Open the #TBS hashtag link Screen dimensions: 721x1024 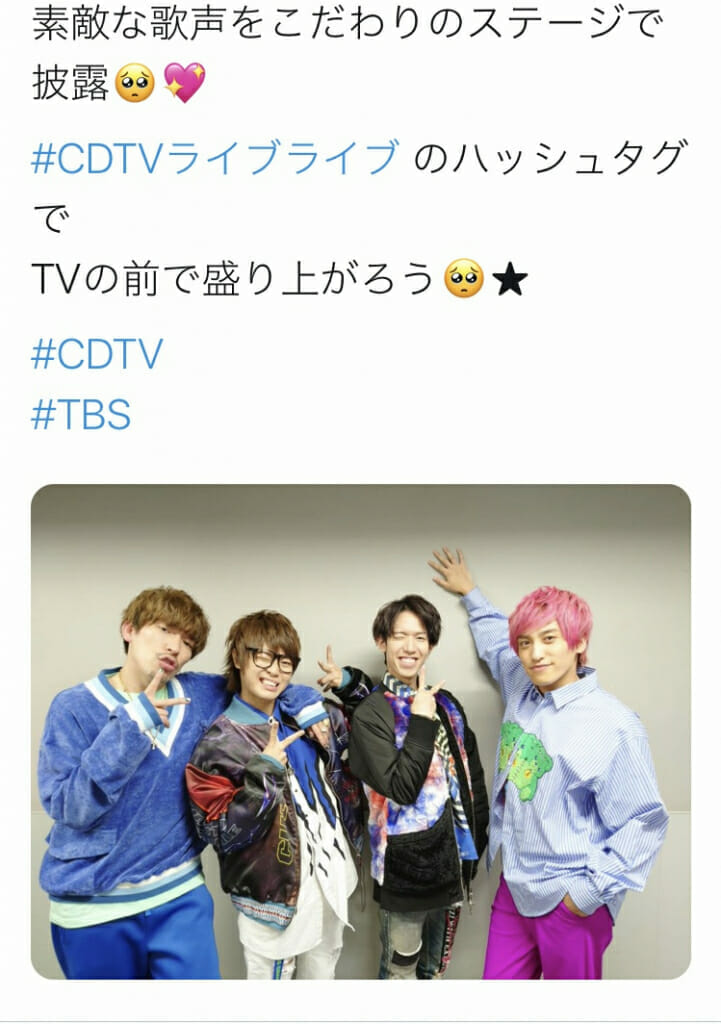click(81, 414)
